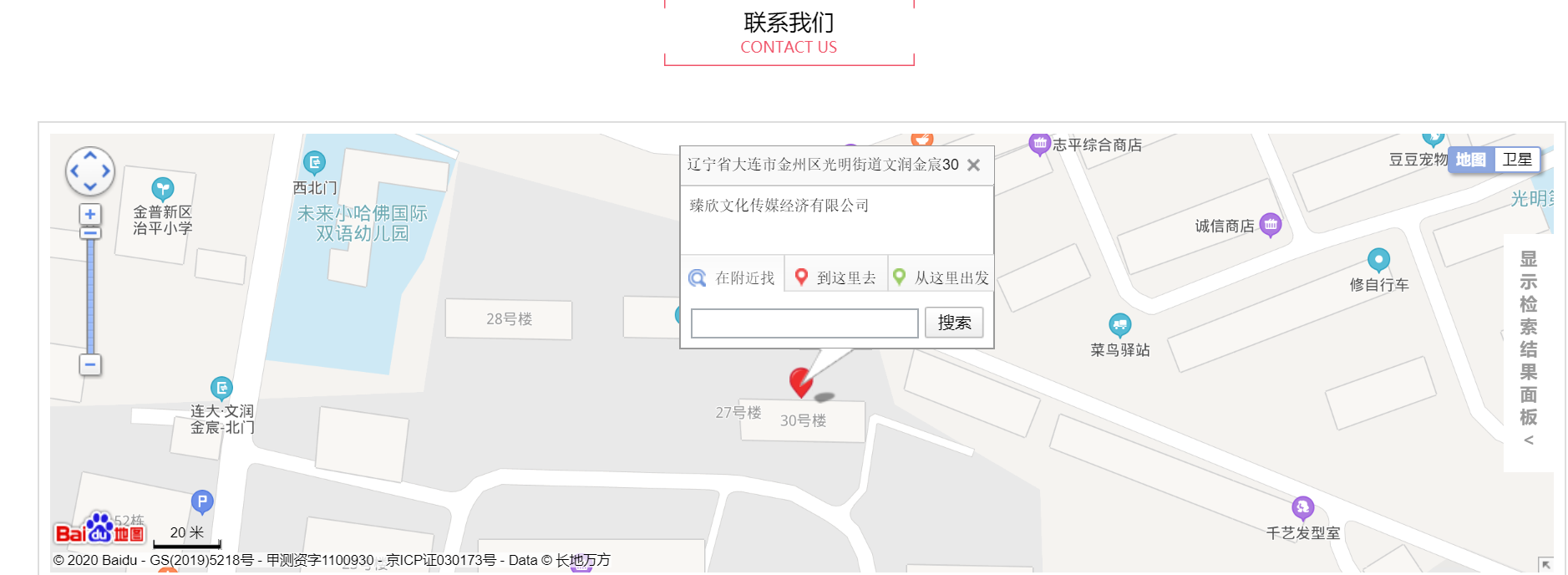Open the 千艺发型室 map point
This screenshot has width=1568, height=575.
coord(1302,507)
